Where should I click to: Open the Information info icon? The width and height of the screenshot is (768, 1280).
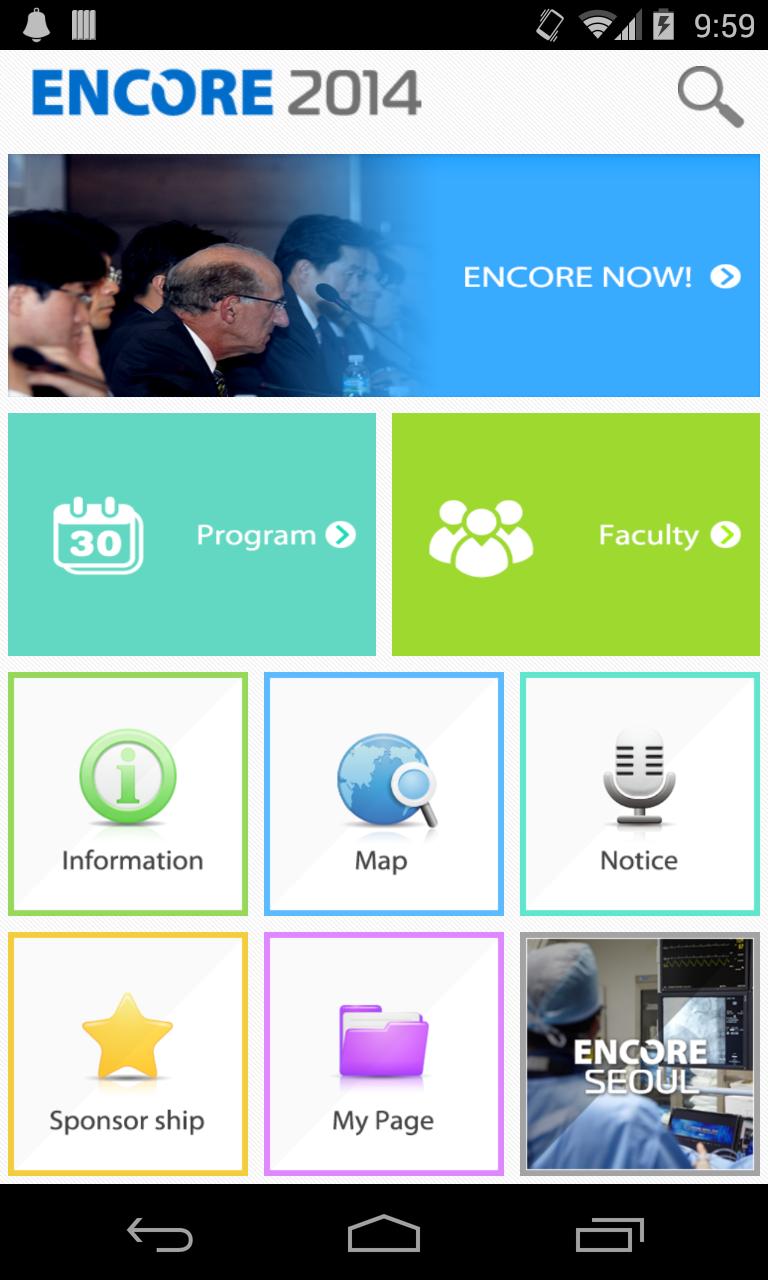click(127, 775)
